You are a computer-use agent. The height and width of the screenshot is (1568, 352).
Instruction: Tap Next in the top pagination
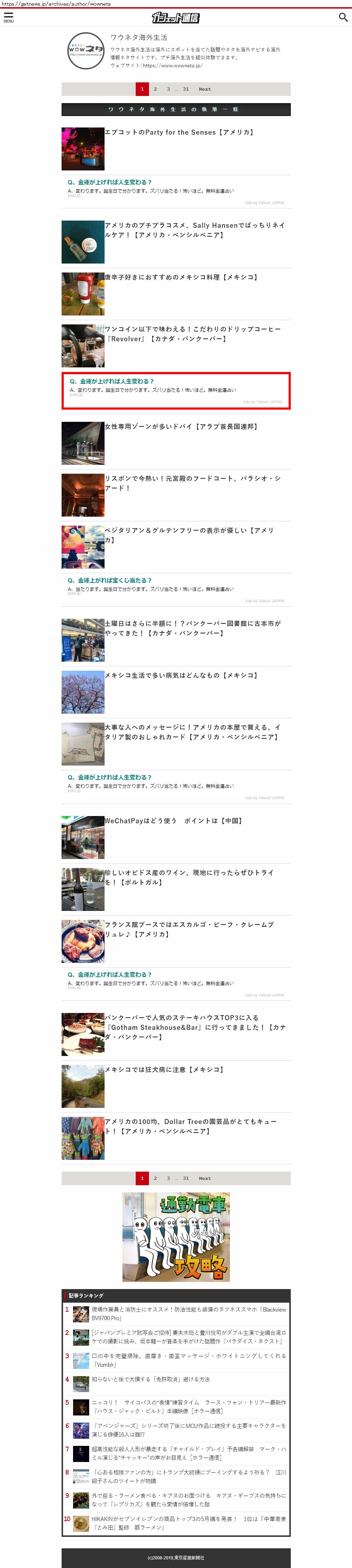click(204, 89)
